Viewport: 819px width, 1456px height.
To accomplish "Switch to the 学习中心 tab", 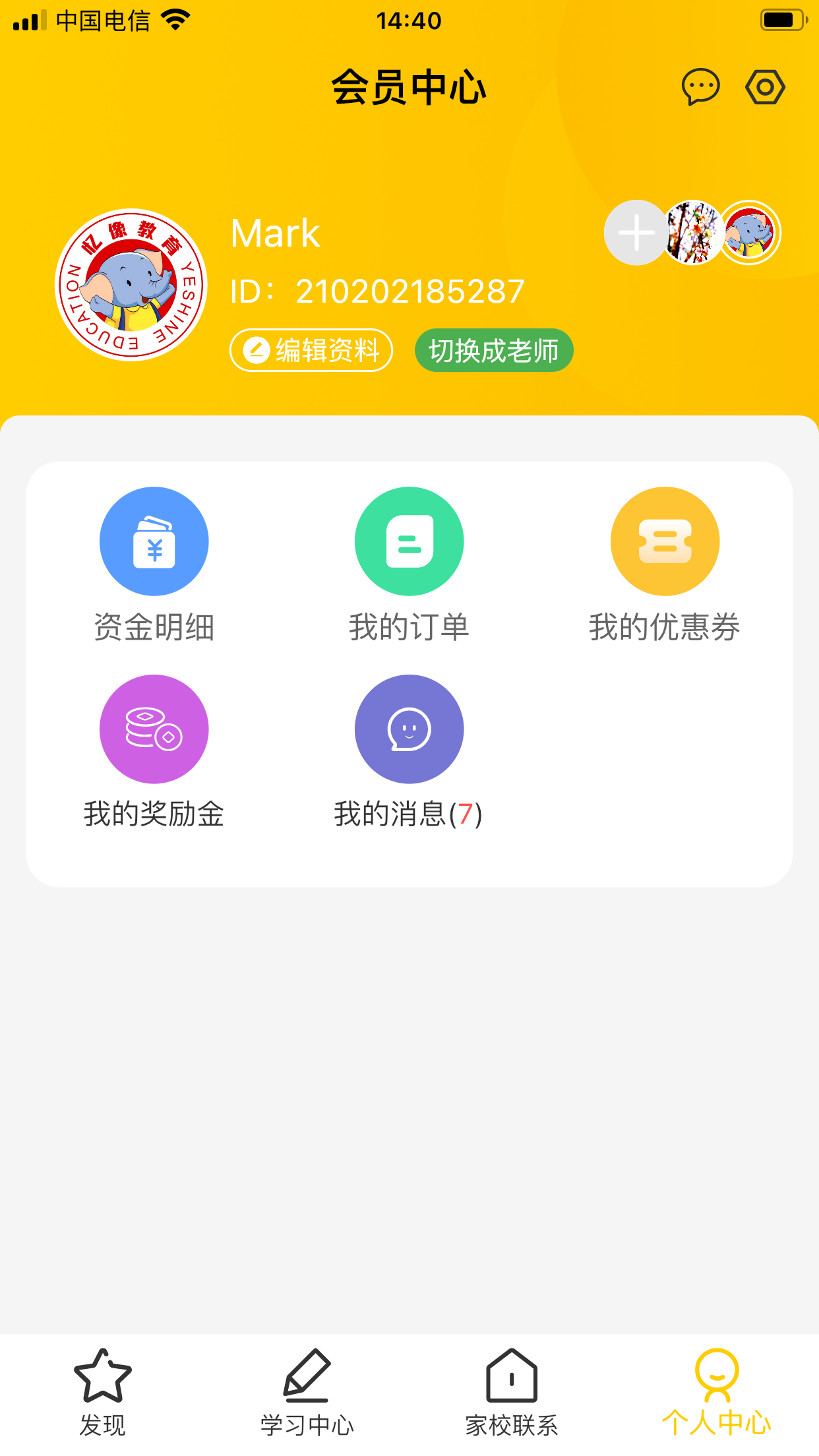I will (x=307, y=1391).
